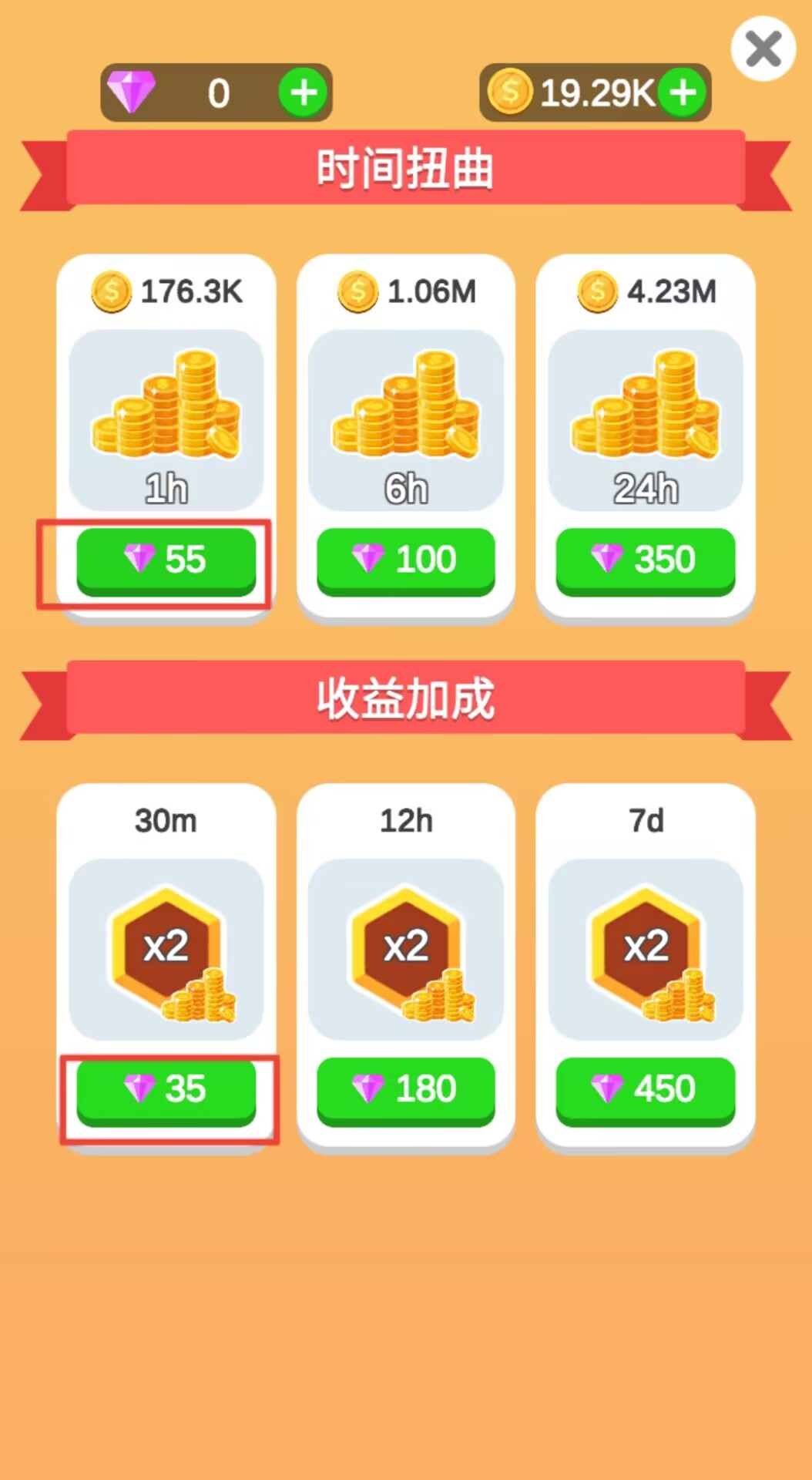Buy 30m x2 boost for 35 gems
Screen dimensions: 812x1480
pyautogui.click(x=166, y=1089)
